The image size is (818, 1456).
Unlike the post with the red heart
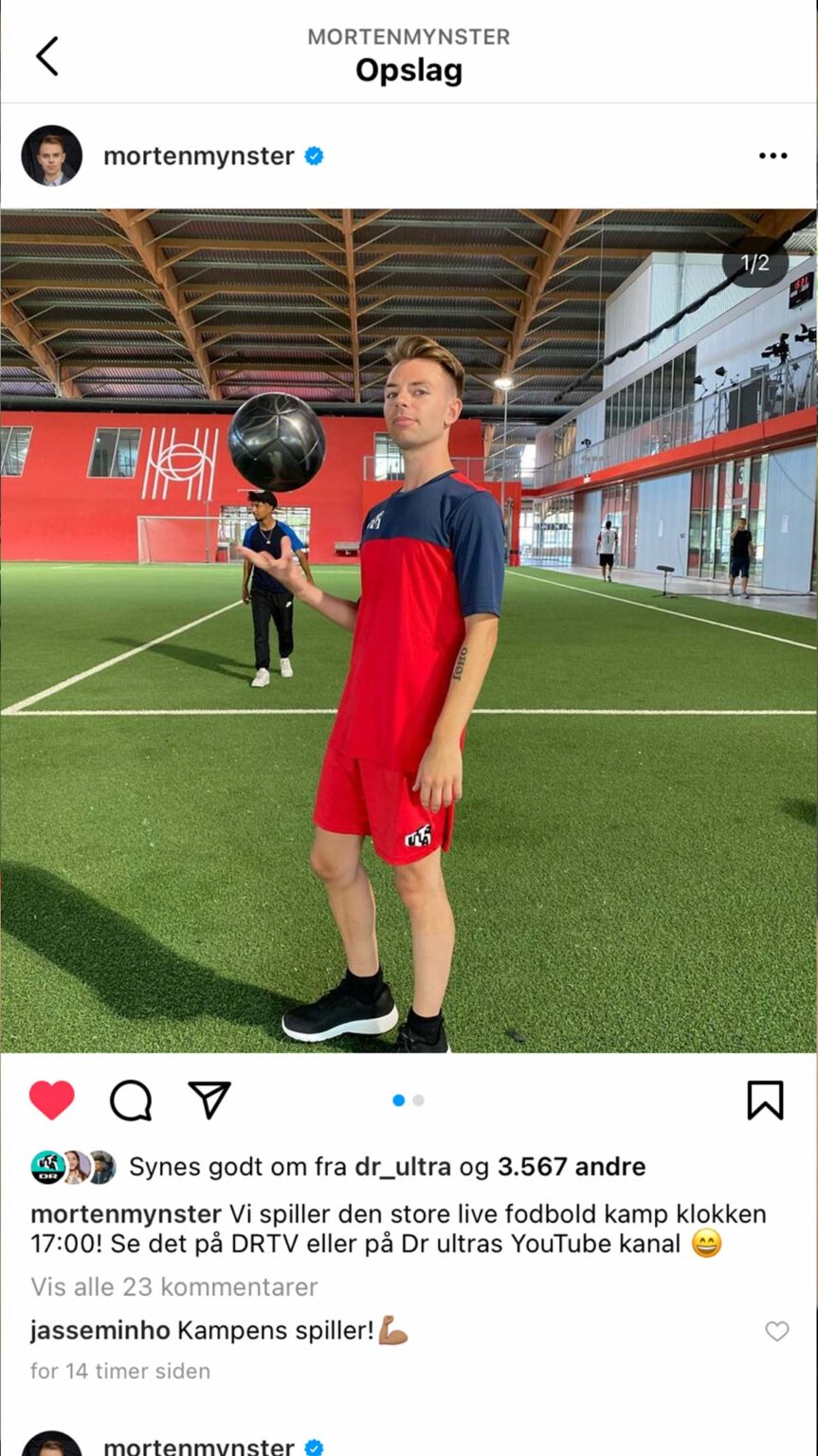pyautogui.click(x=51, y=1100)
